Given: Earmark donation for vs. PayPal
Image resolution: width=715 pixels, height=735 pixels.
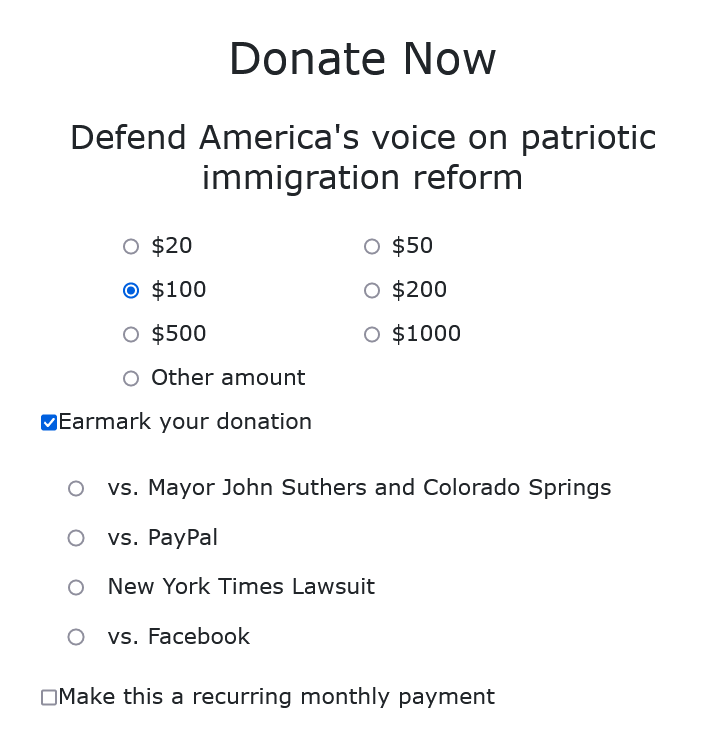Looking at the screenshot, I should 76,538.
